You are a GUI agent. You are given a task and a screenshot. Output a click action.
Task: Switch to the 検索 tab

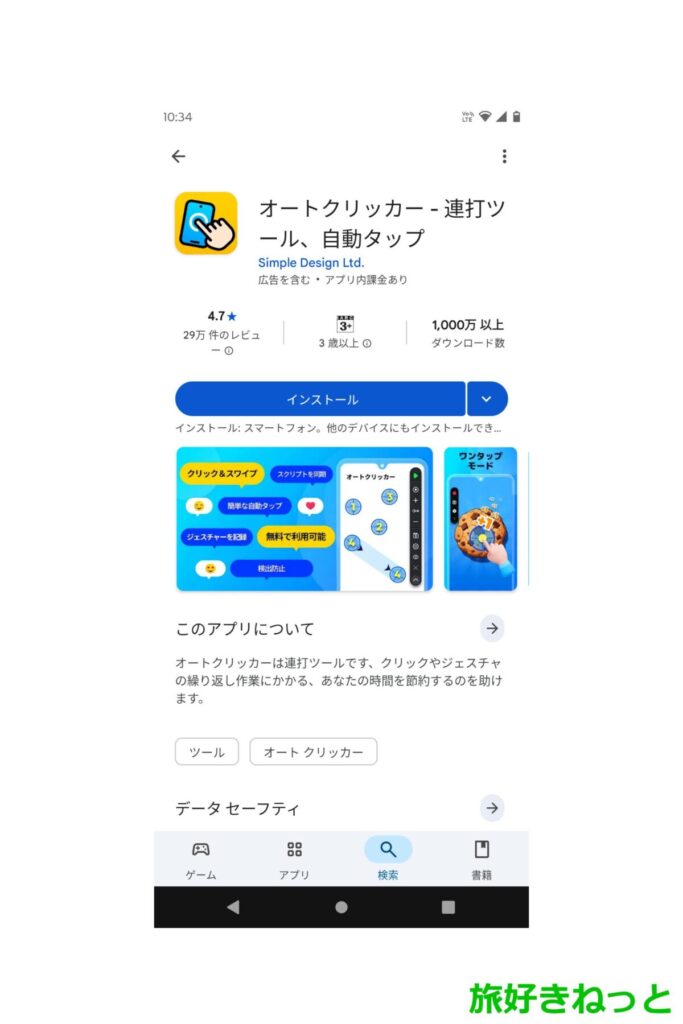pyautogui.click(x=388, y=859)
